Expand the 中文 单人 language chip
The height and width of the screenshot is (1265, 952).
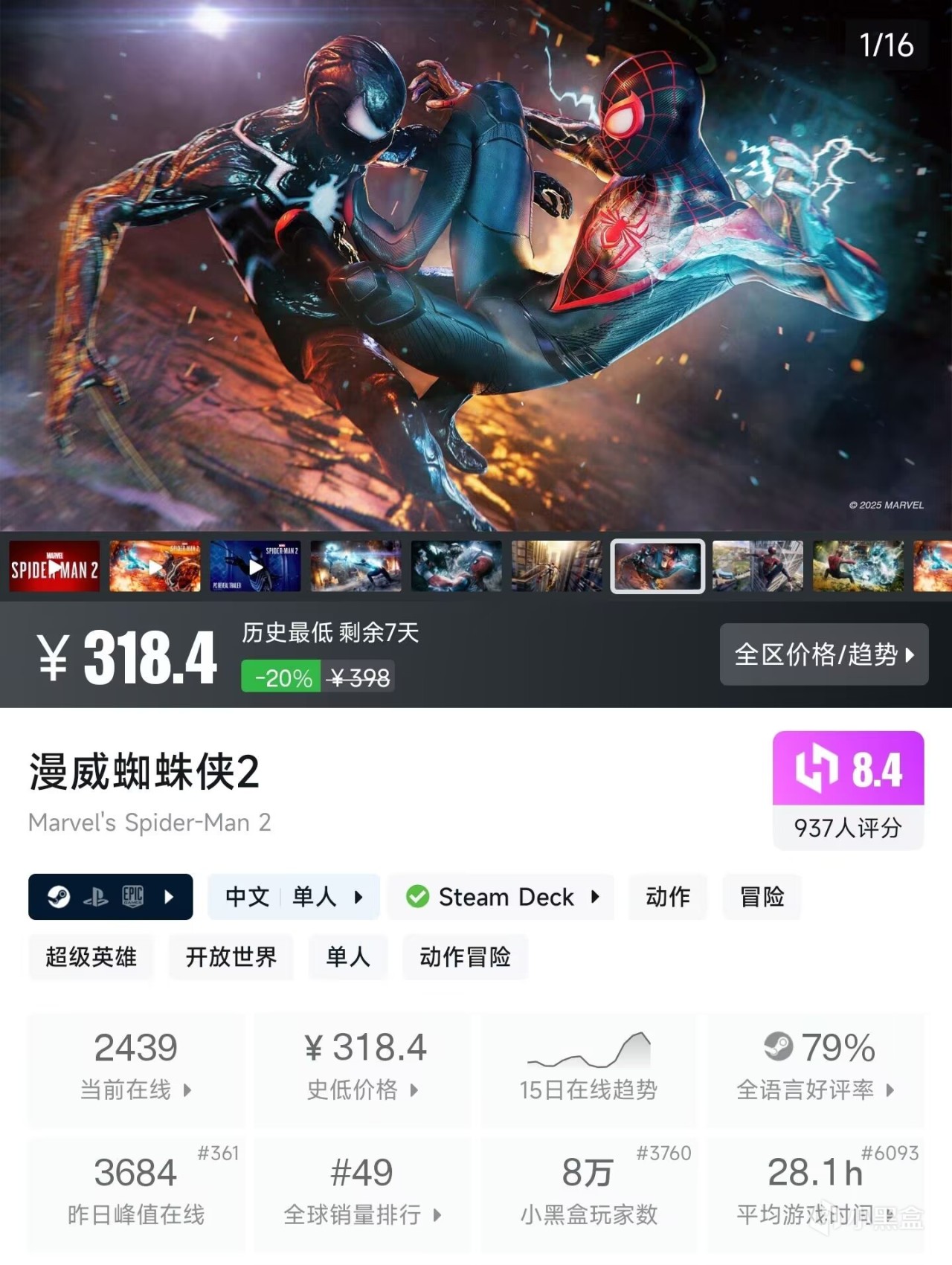[293, 897]
